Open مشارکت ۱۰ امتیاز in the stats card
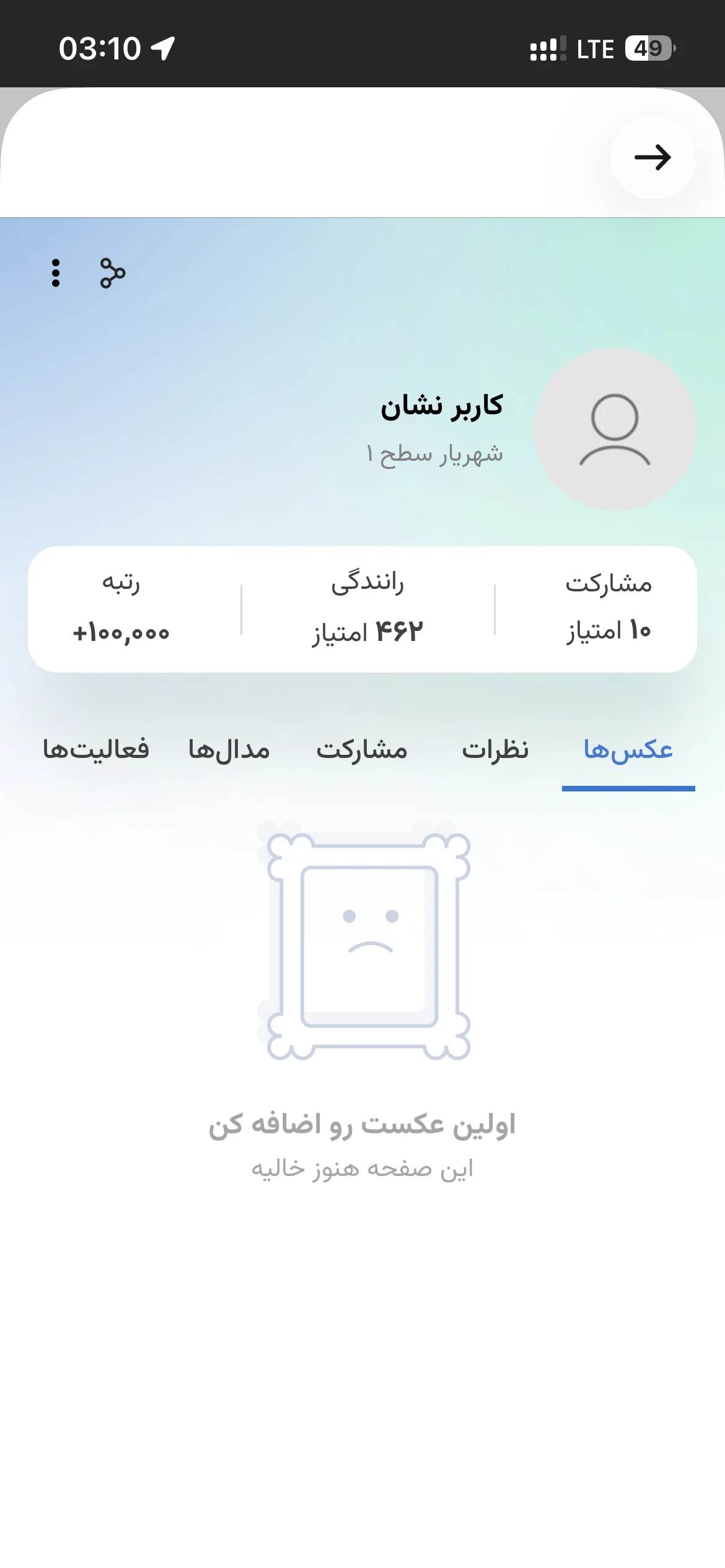This screenshot has height=1568, width=725. pos(609,609)
